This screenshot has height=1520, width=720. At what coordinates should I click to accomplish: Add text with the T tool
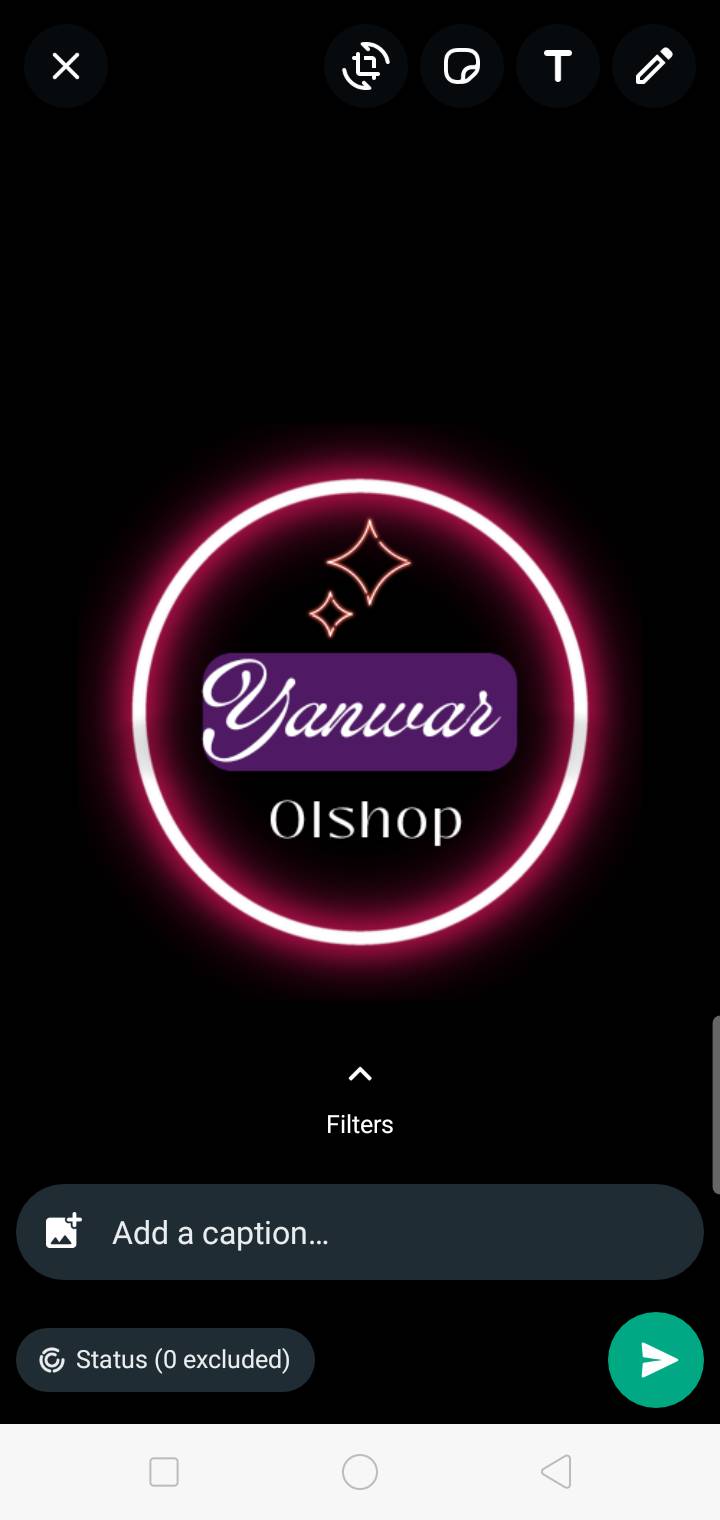click(x=558, y=67)
